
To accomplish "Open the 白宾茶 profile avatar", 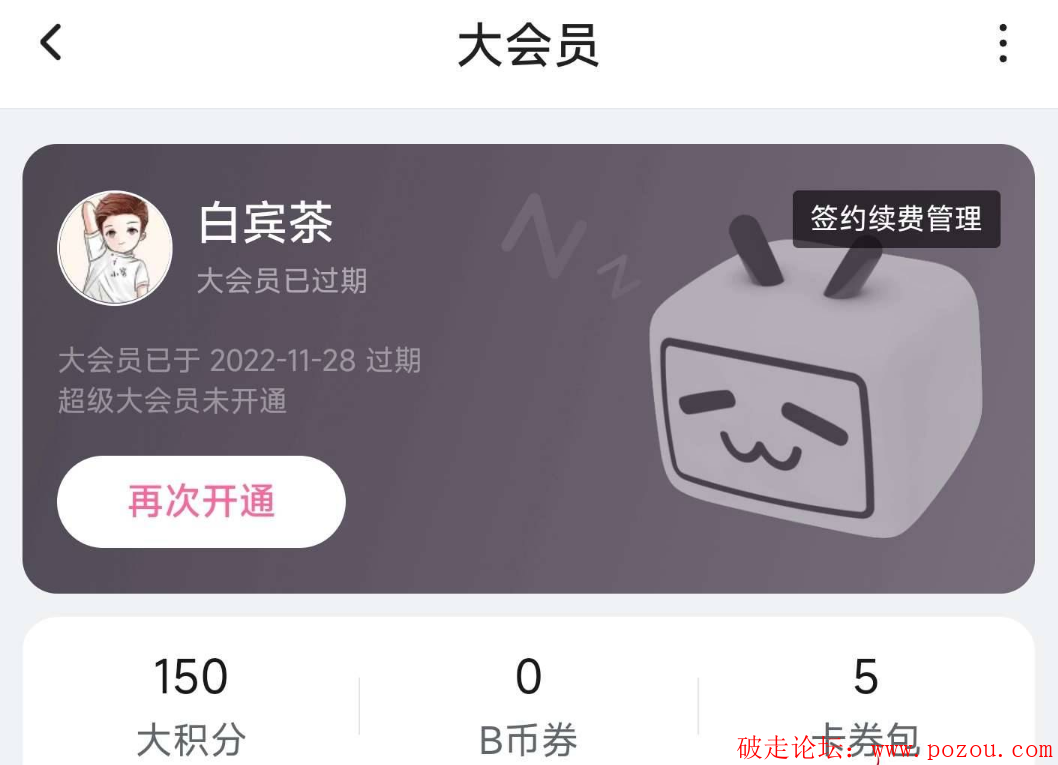I will 115,248.
